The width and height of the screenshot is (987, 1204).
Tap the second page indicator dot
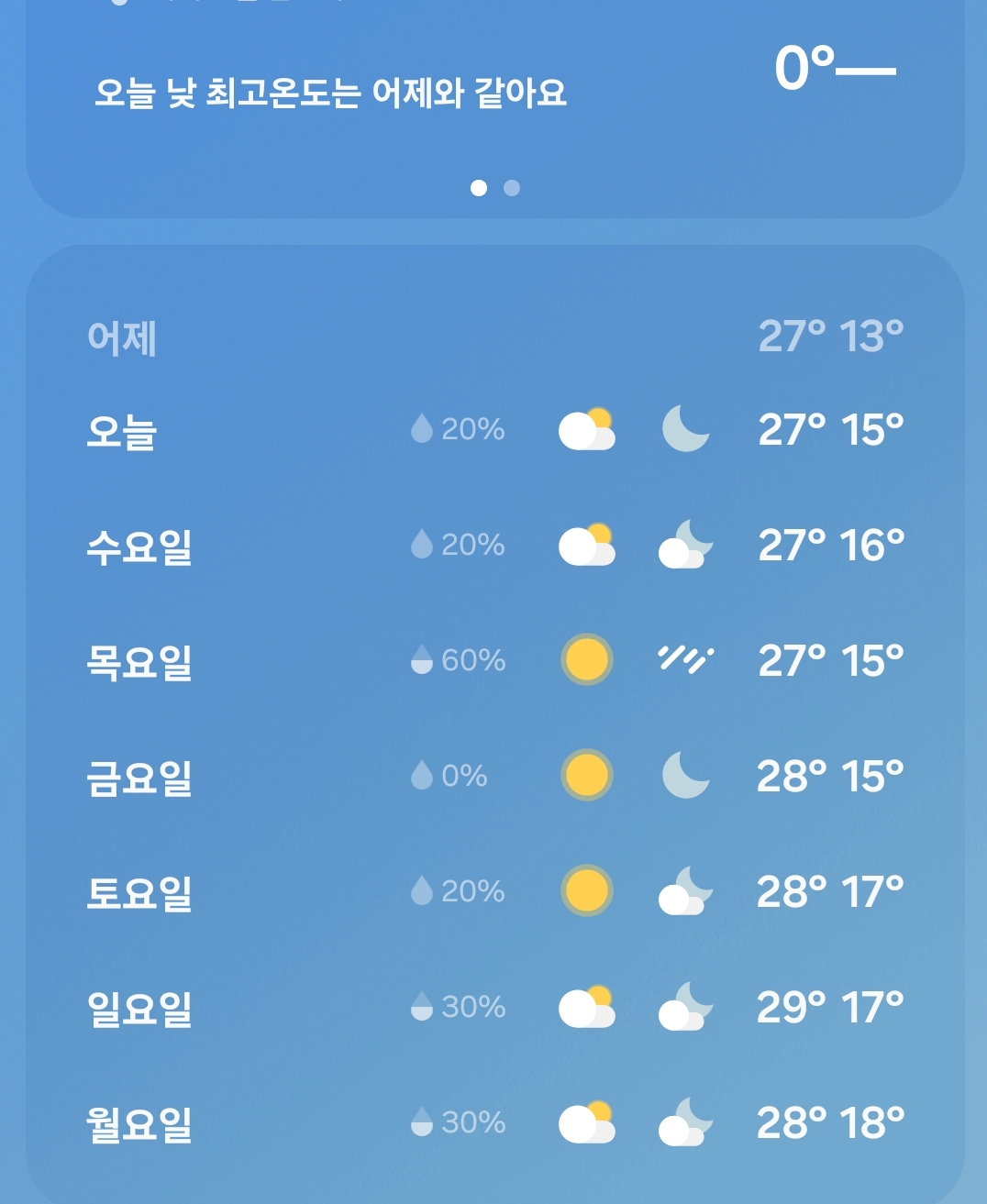(512, 188)
